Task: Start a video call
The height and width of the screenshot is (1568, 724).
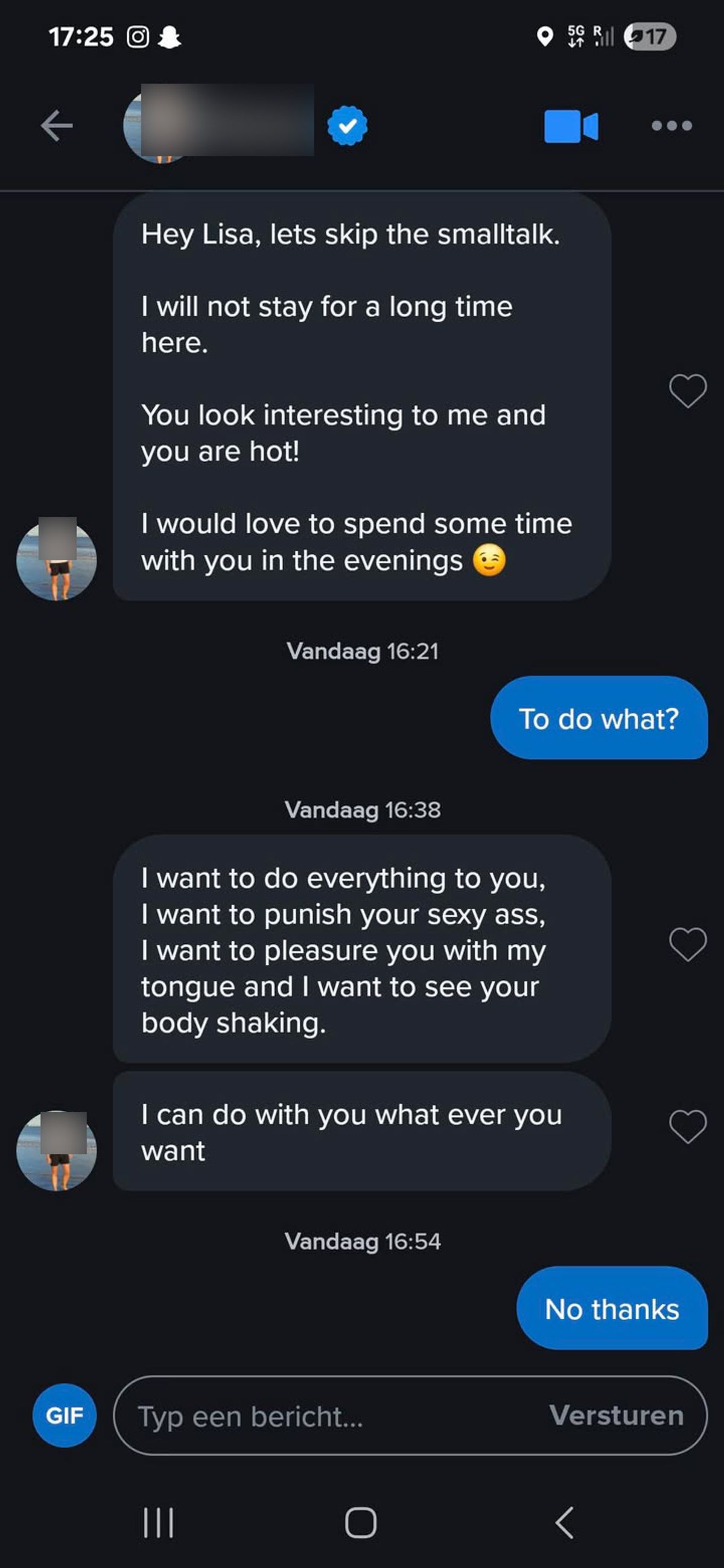Action: pyautogui.click(x=571, y=126)
